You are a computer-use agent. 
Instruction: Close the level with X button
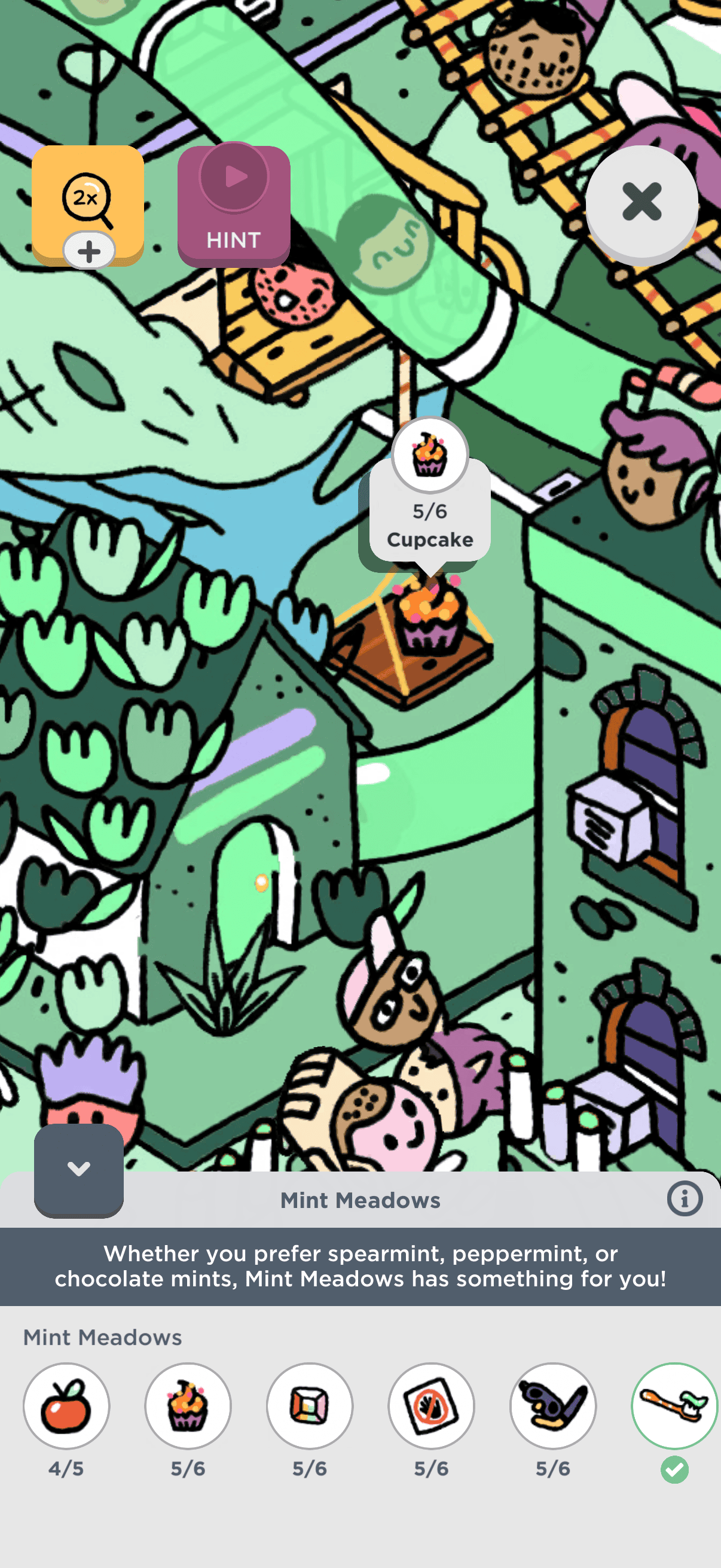click(x=641, y=202)
